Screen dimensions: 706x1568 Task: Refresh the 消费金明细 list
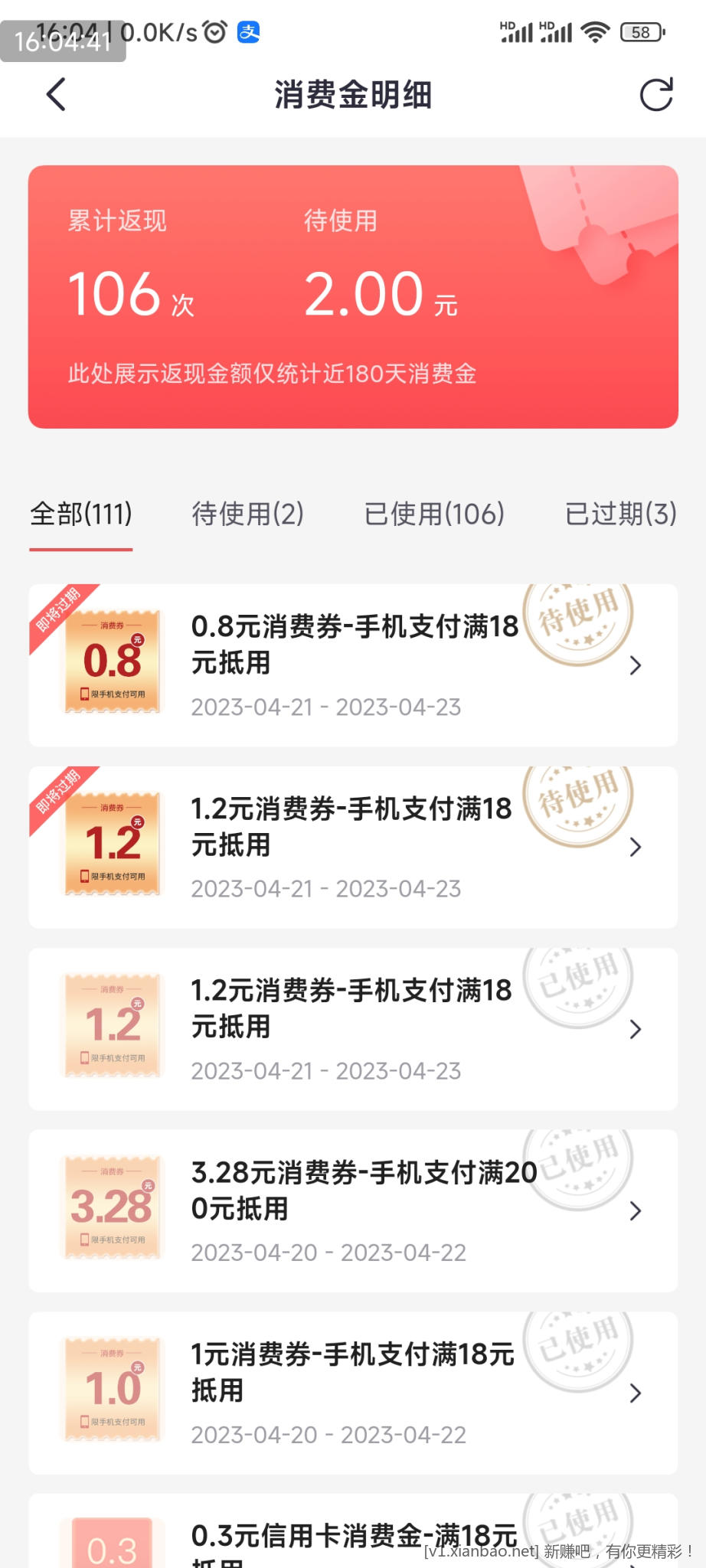point(656,95)
